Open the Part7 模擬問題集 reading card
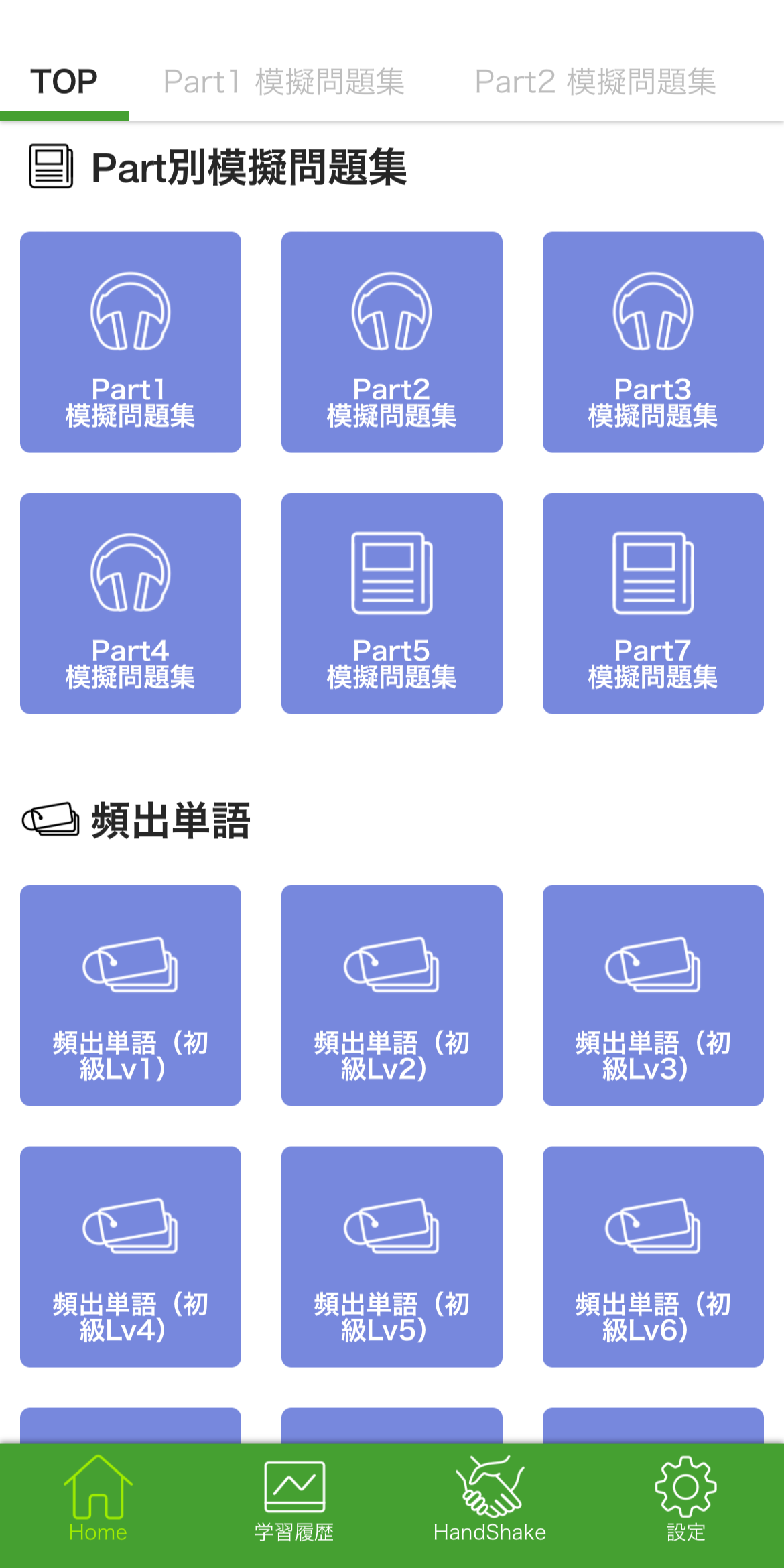 pyautogui.click(x=653, y=603)
